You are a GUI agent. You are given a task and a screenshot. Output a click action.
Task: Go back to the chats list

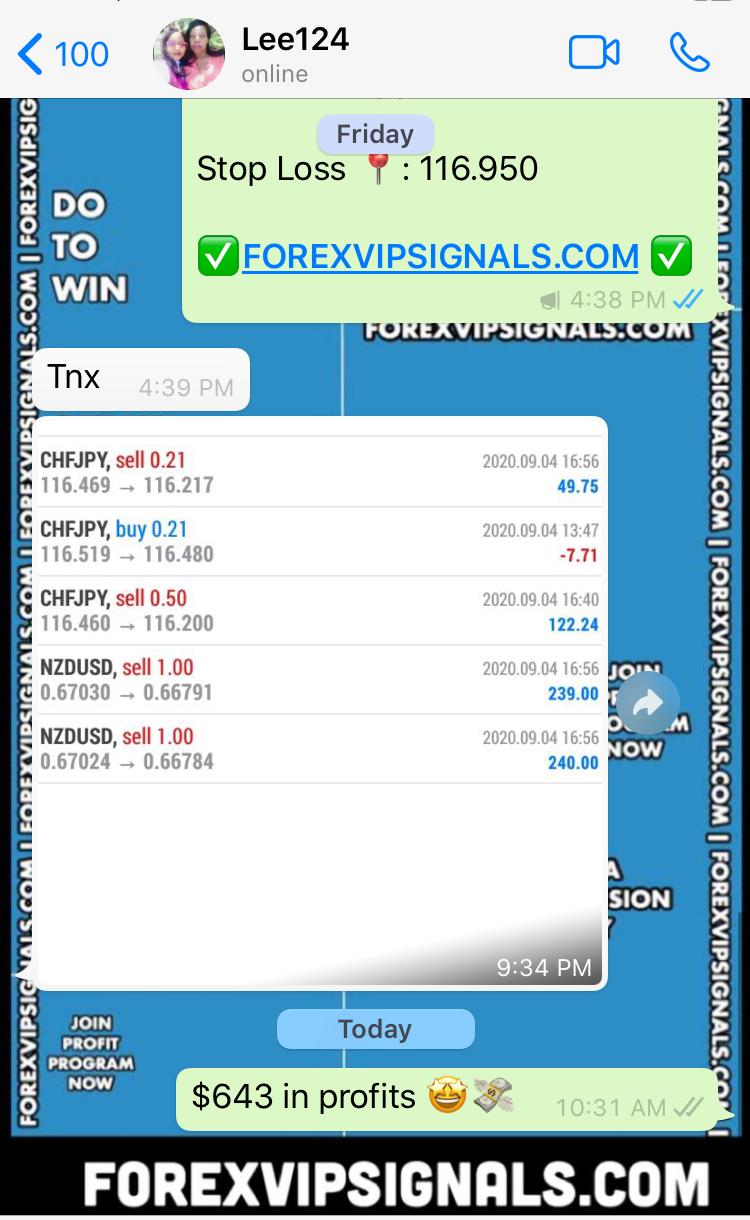(x=62, y=53)
